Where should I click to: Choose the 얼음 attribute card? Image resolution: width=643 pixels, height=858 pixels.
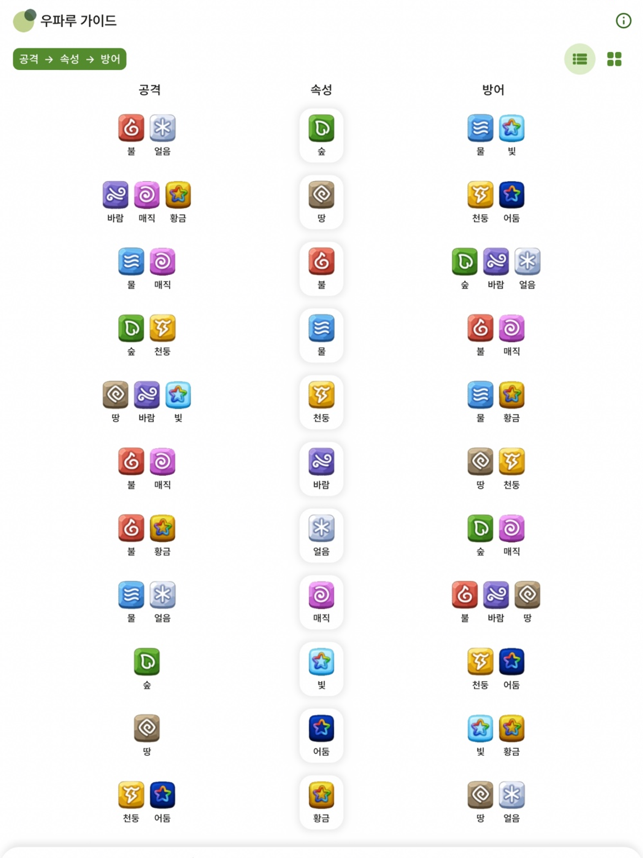point(321,535)
